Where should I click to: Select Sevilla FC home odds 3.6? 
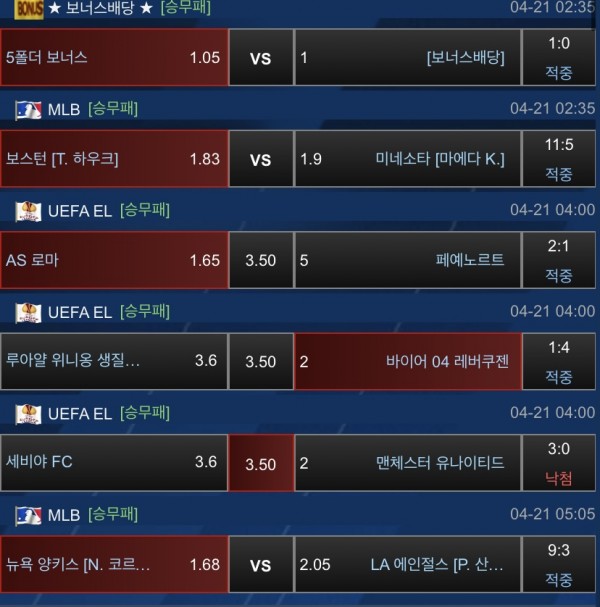pyautogui.click(x=115, y=462)
